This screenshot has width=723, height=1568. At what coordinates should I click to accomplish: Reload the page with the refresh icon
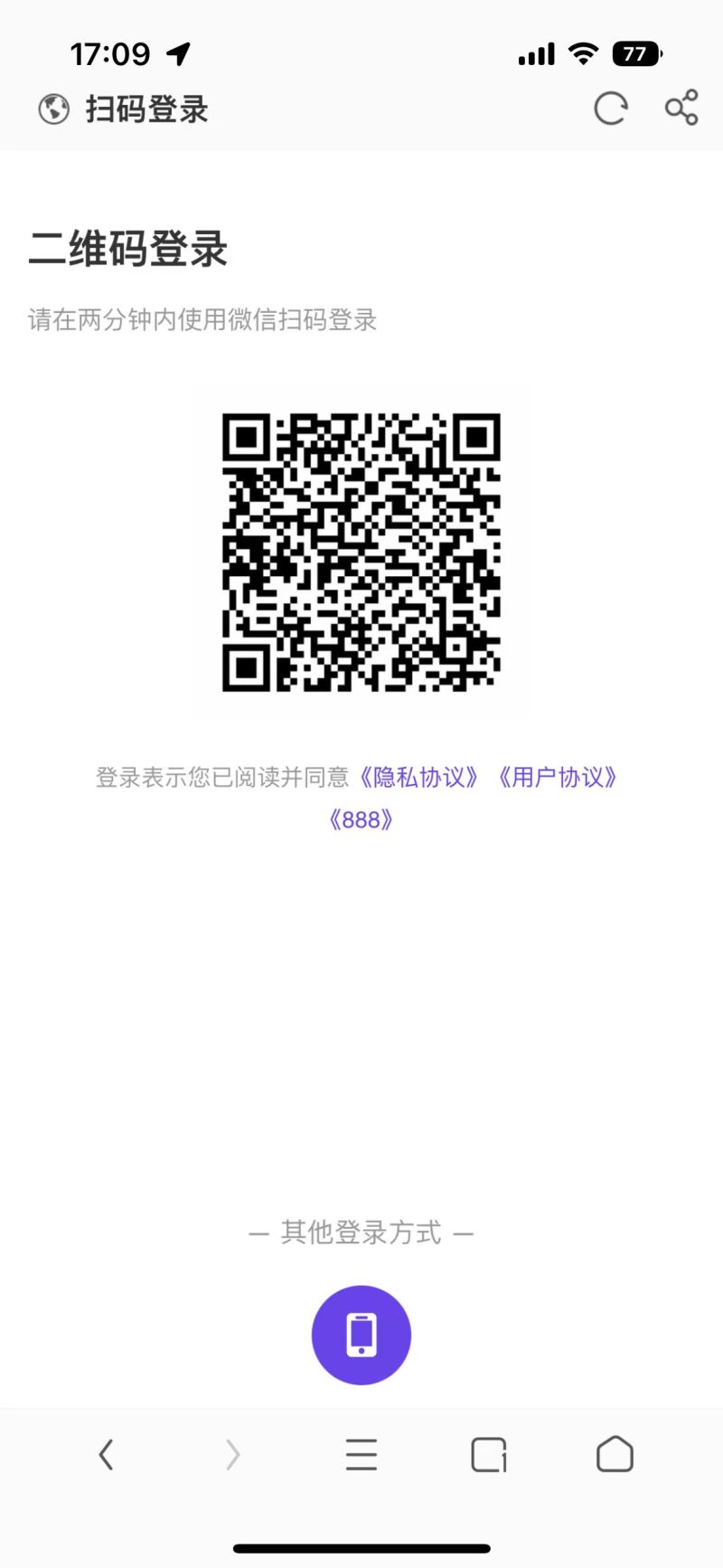(611, 109)
